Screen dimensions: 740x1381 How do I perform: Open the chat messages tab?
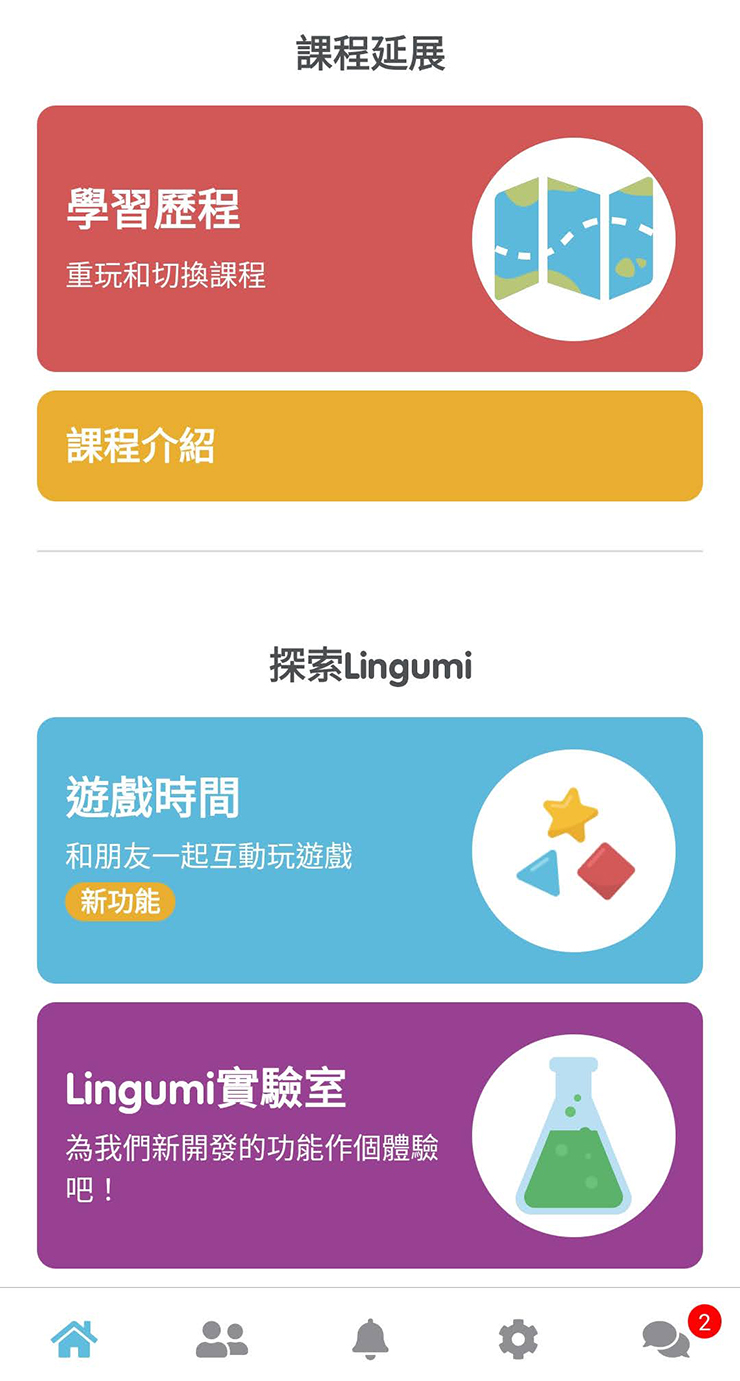[x=666, y=1338]
